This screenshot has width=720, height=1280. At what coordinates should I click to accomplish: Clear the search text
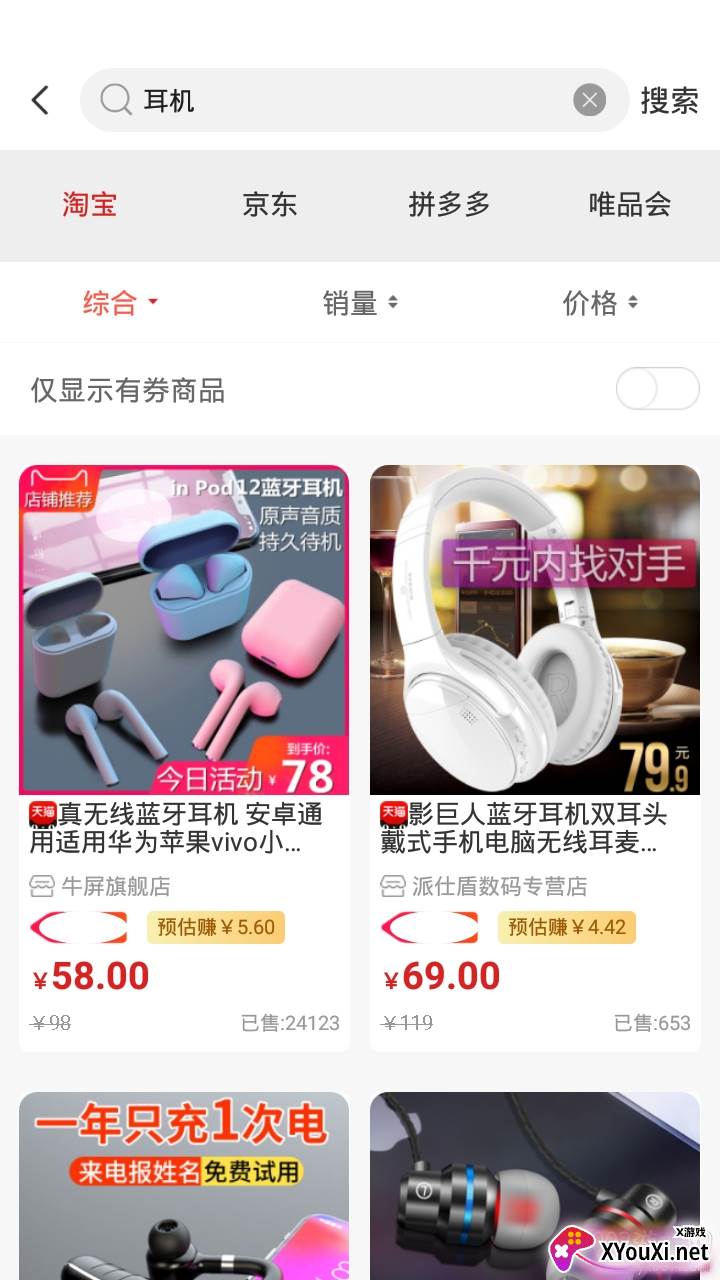click(589, 100)
